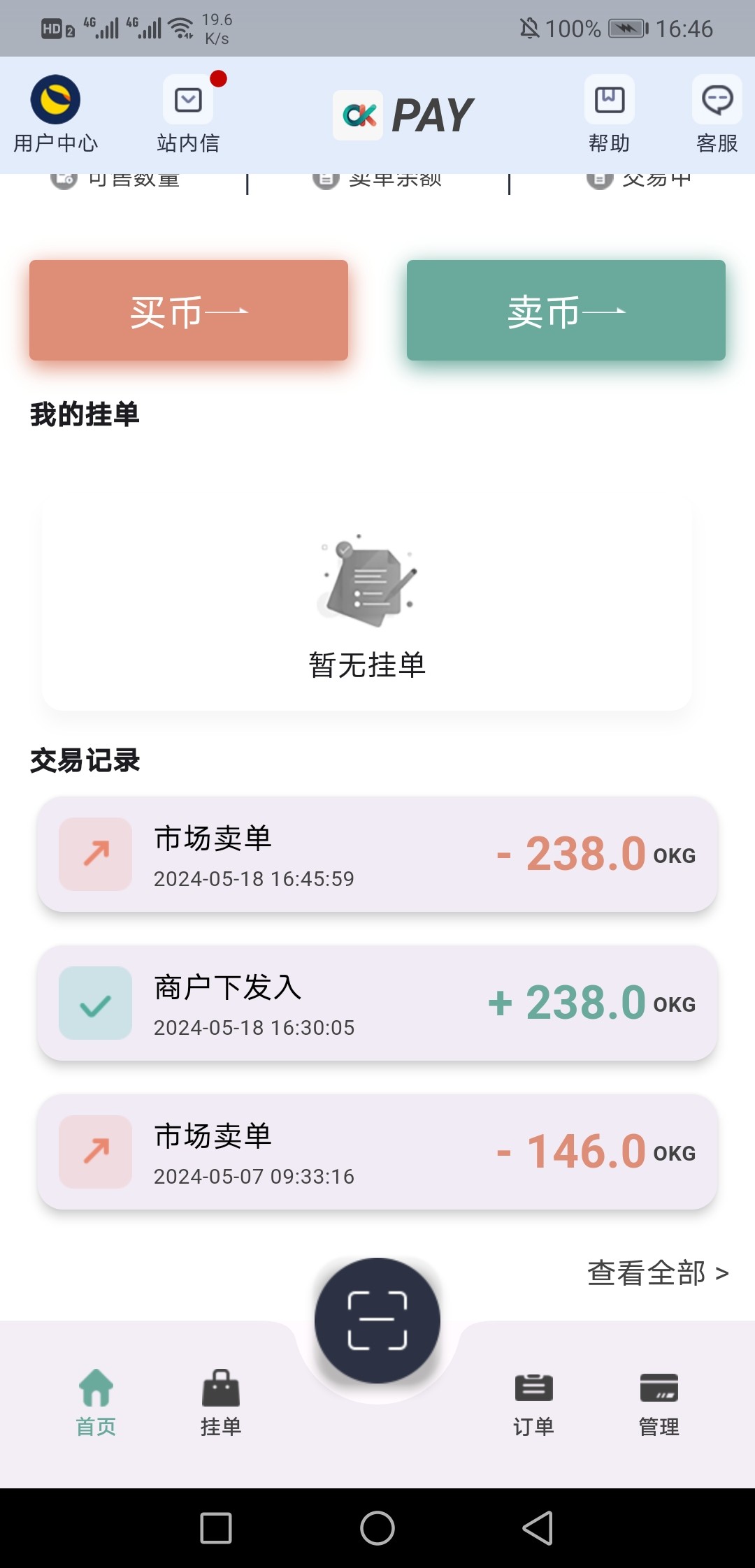Open recent apps from navigation bar
755x1568 pixels.
(216, 1527)
